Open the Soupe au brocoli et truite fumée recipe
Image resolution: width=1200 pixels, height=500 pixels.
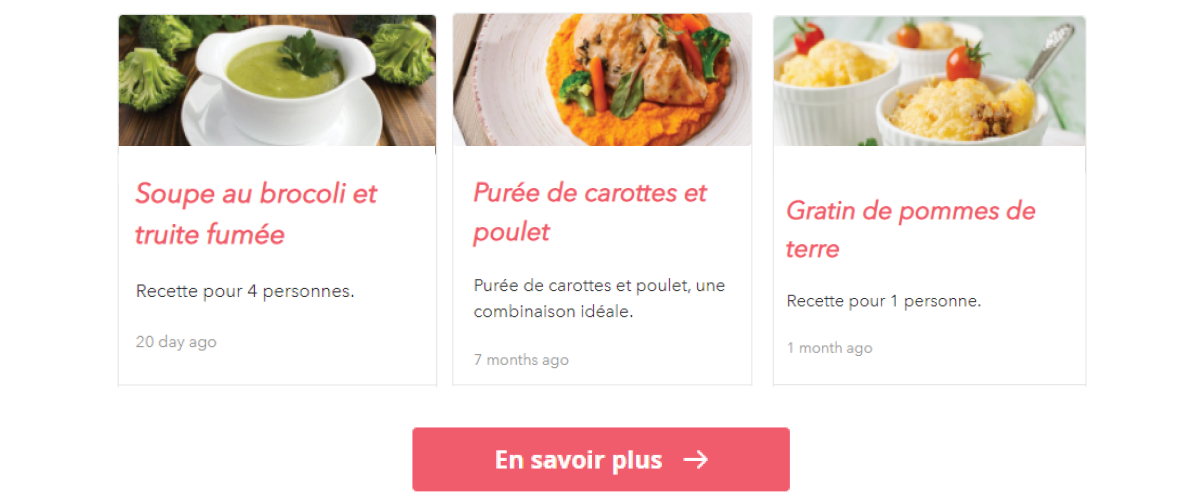click(x=256, y=213)
